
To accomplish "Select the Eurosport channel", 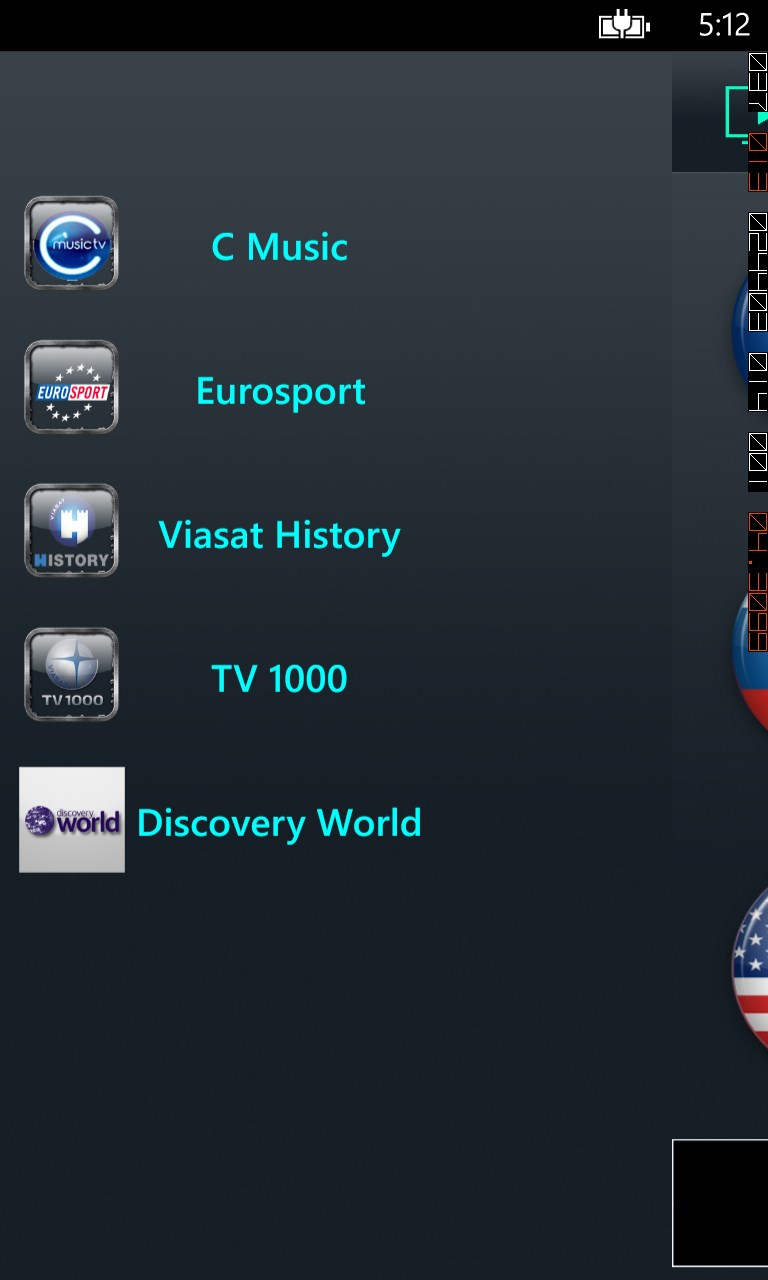I will [x=280, y=390].
